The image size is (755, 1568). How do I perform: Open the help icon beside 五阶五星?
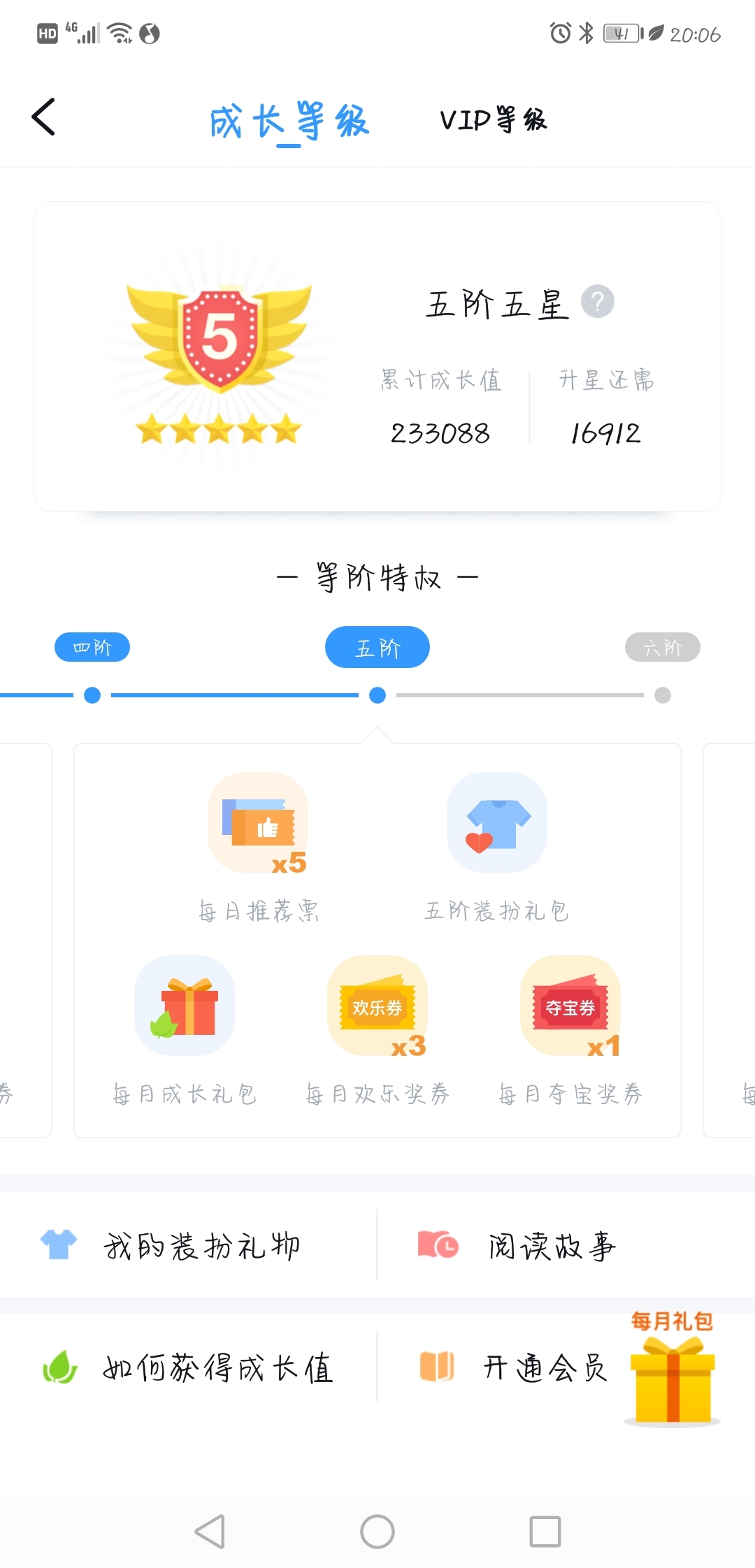[x=597, y=302]
